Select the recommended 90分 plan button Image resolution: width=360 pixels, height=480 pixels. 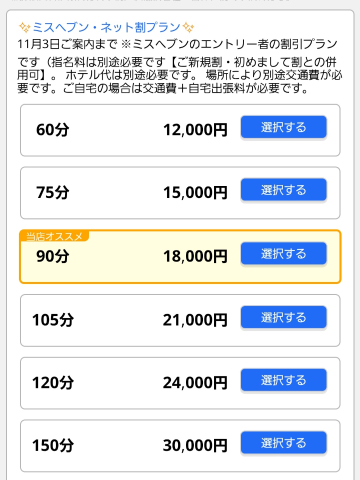[284, 254]
